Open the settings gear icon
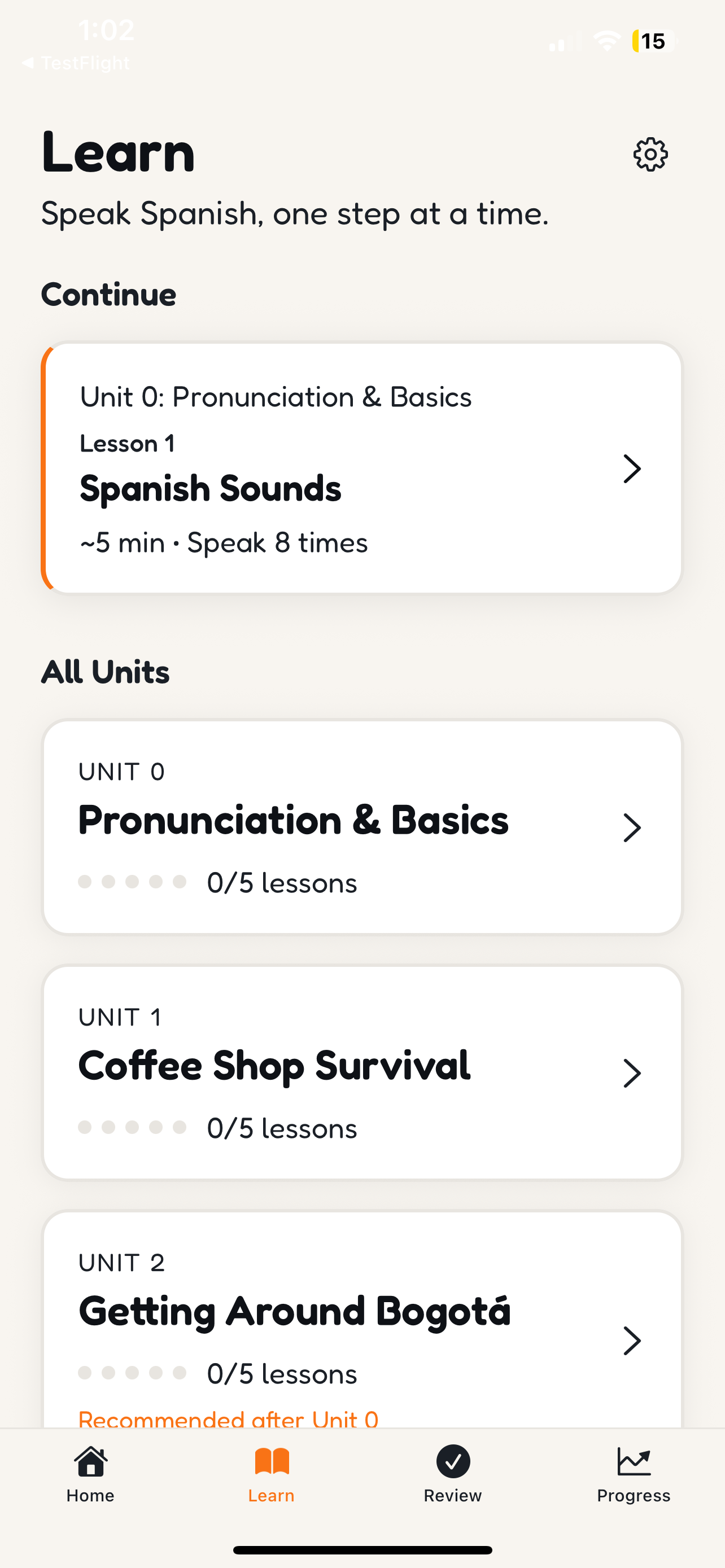Screen dimensions: 725x1568 tap(650, 154)
